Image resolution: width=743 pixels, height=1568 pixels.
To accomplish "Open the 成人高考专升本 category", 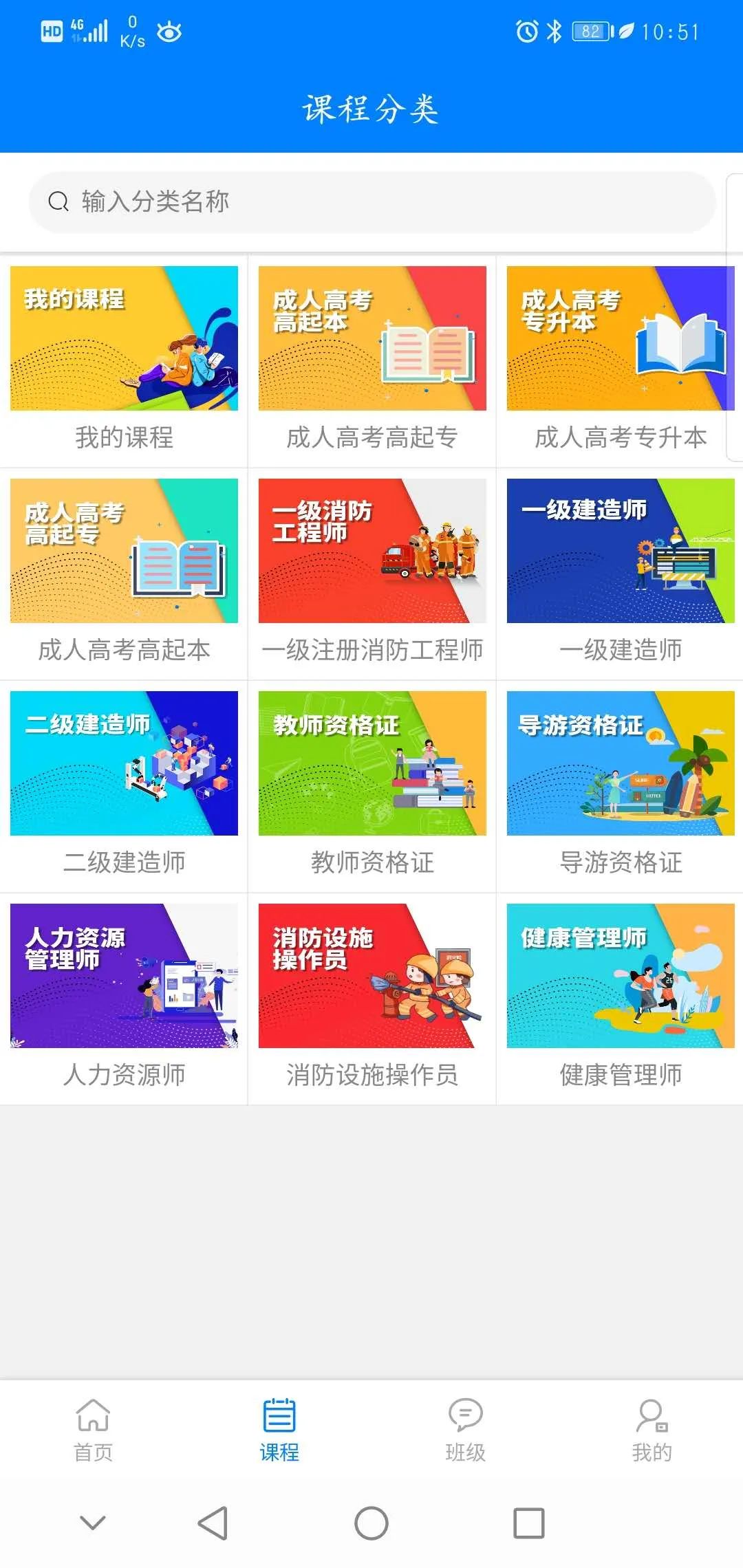I will pos(621,358).
